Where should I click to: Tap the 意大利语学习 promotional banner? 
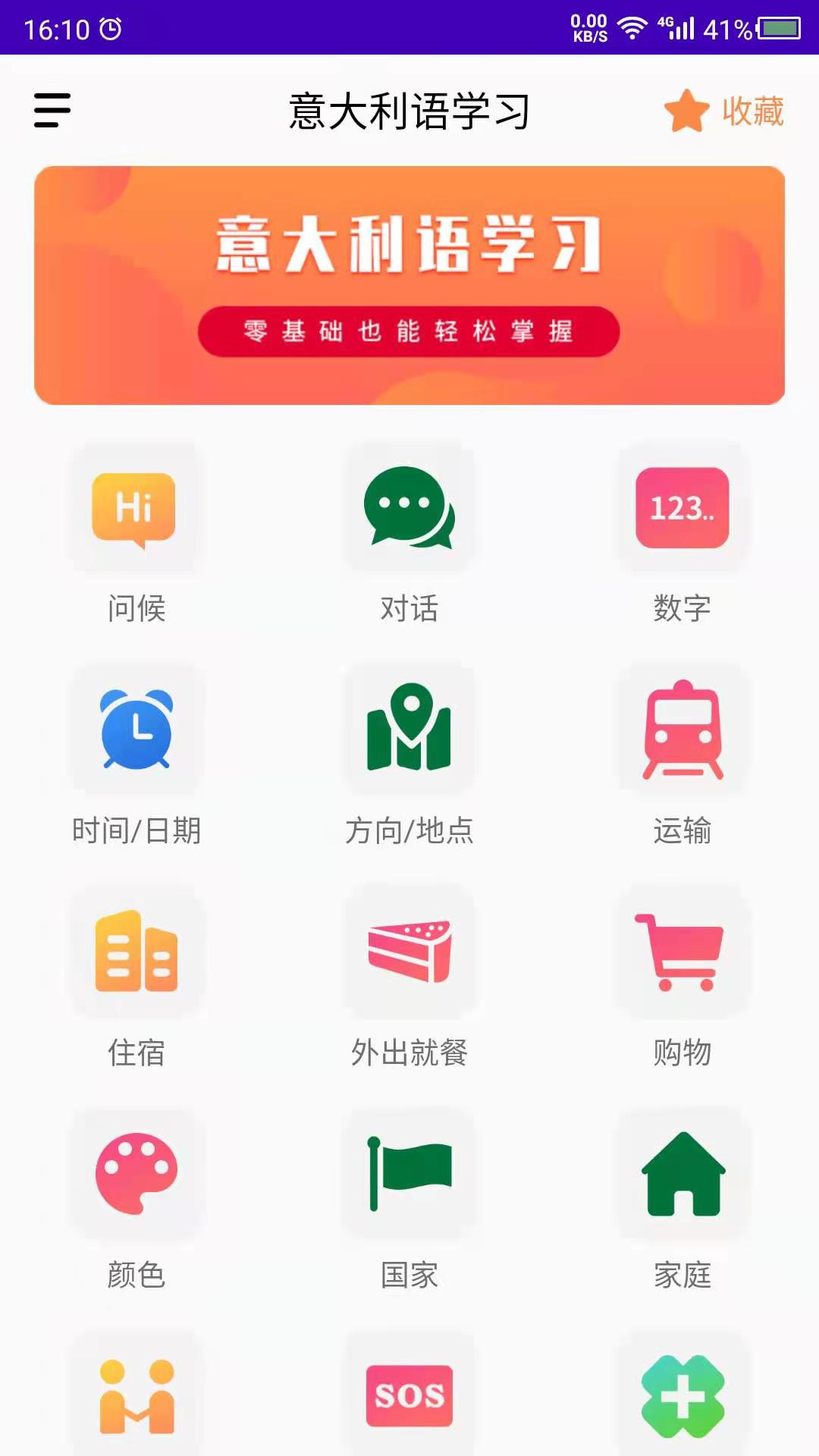click(x=409, y=284)
